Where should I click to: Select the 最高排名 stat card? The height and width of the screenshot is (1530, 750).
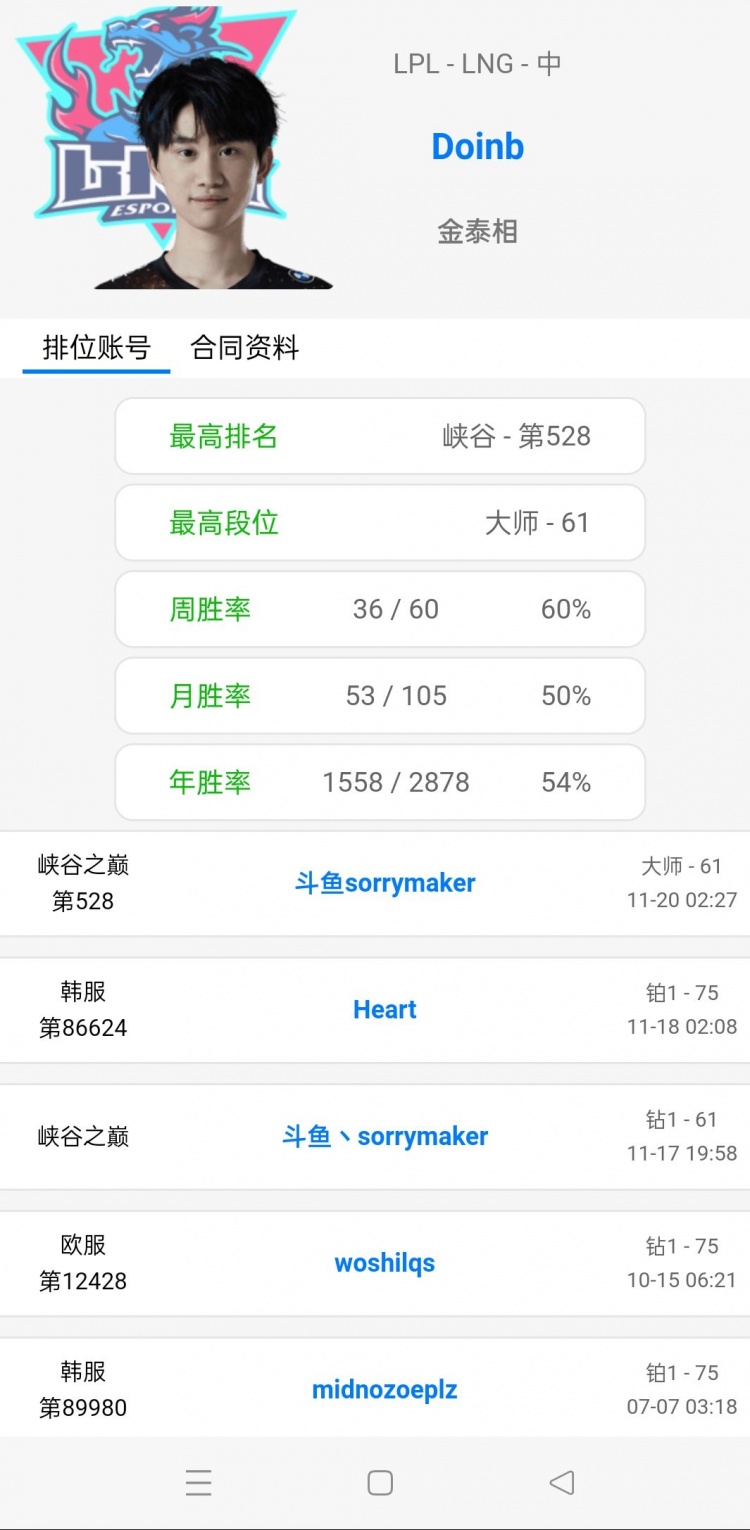tap(380, 435)
